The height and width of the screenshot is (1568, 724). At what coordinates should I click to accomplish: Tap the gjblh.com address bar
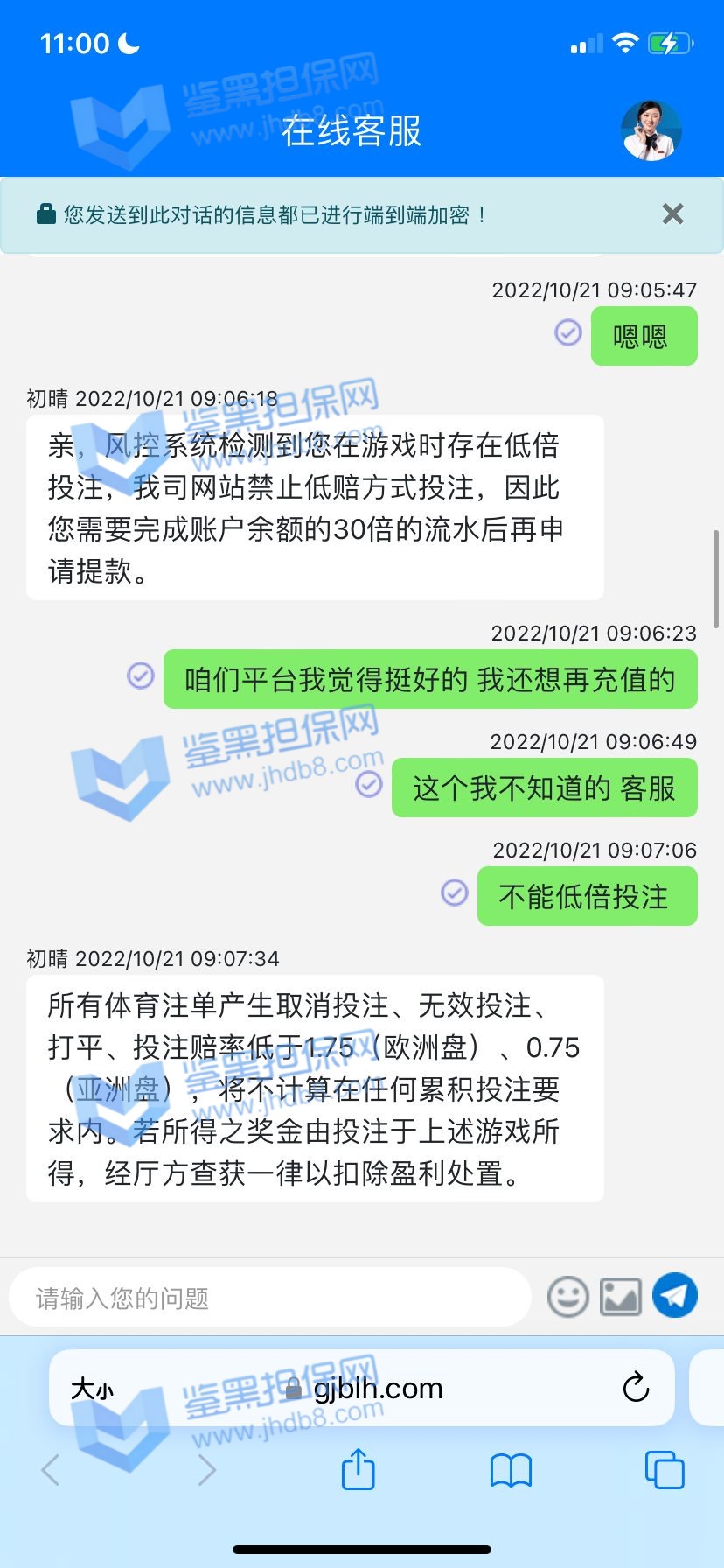pyautogui.click(x=376, y=1389)
